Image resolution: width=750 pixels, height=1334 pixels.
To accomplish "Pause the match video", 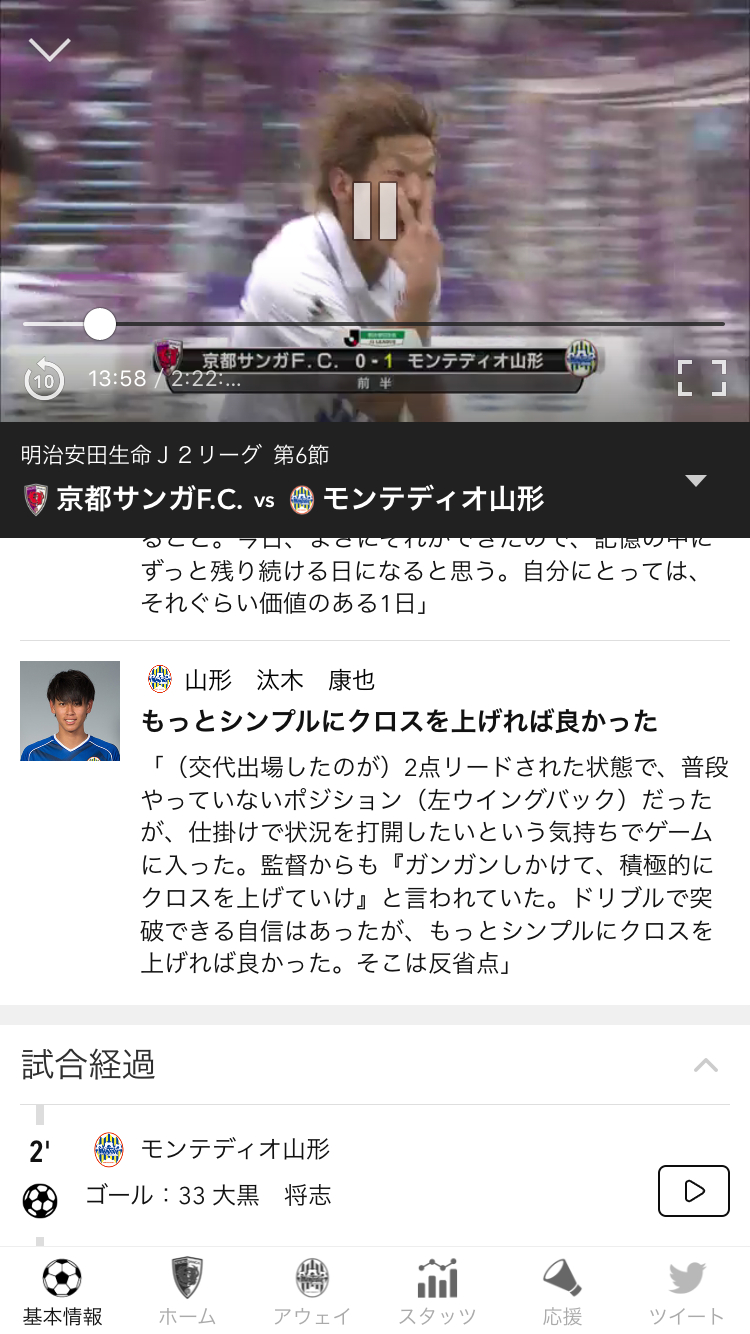I will tap(375, 211).
